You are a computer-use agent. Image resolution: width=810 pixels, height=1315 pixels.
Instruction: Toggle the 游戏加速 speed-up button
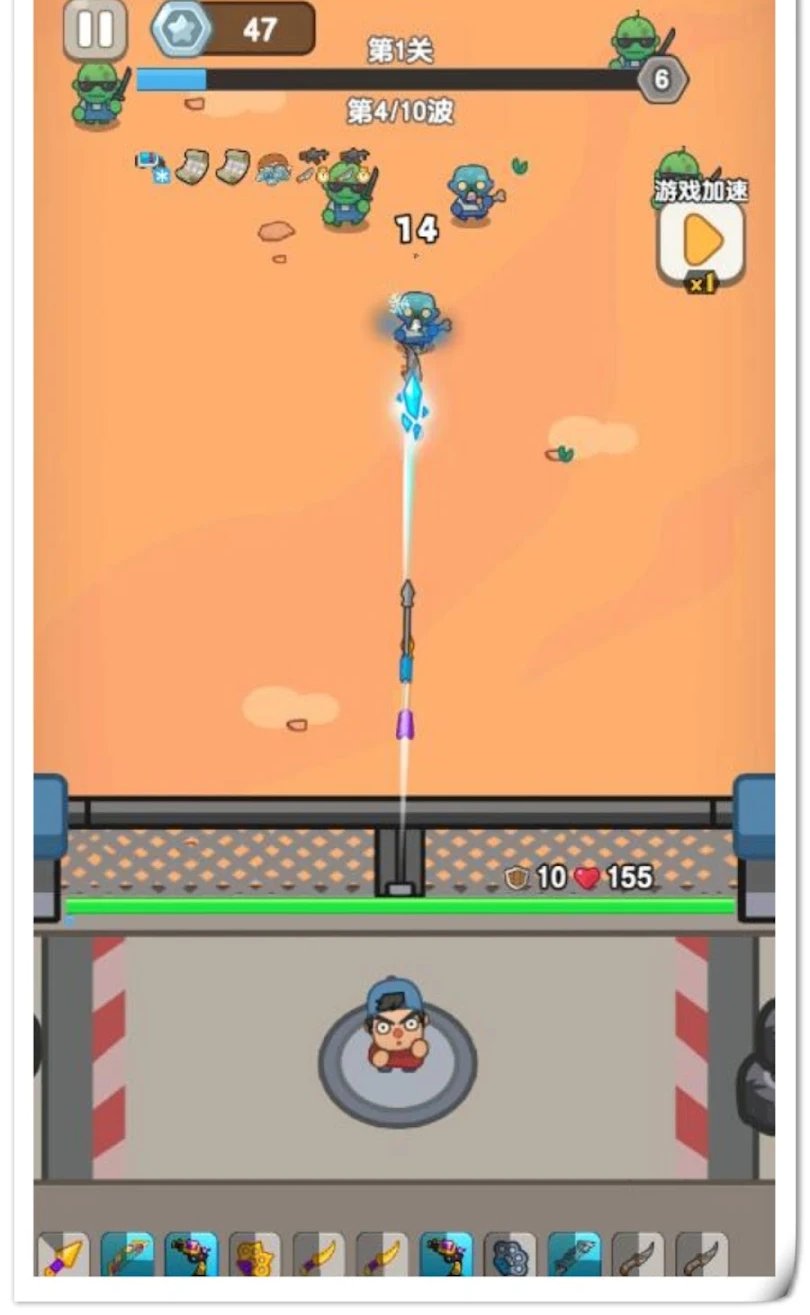701,241
